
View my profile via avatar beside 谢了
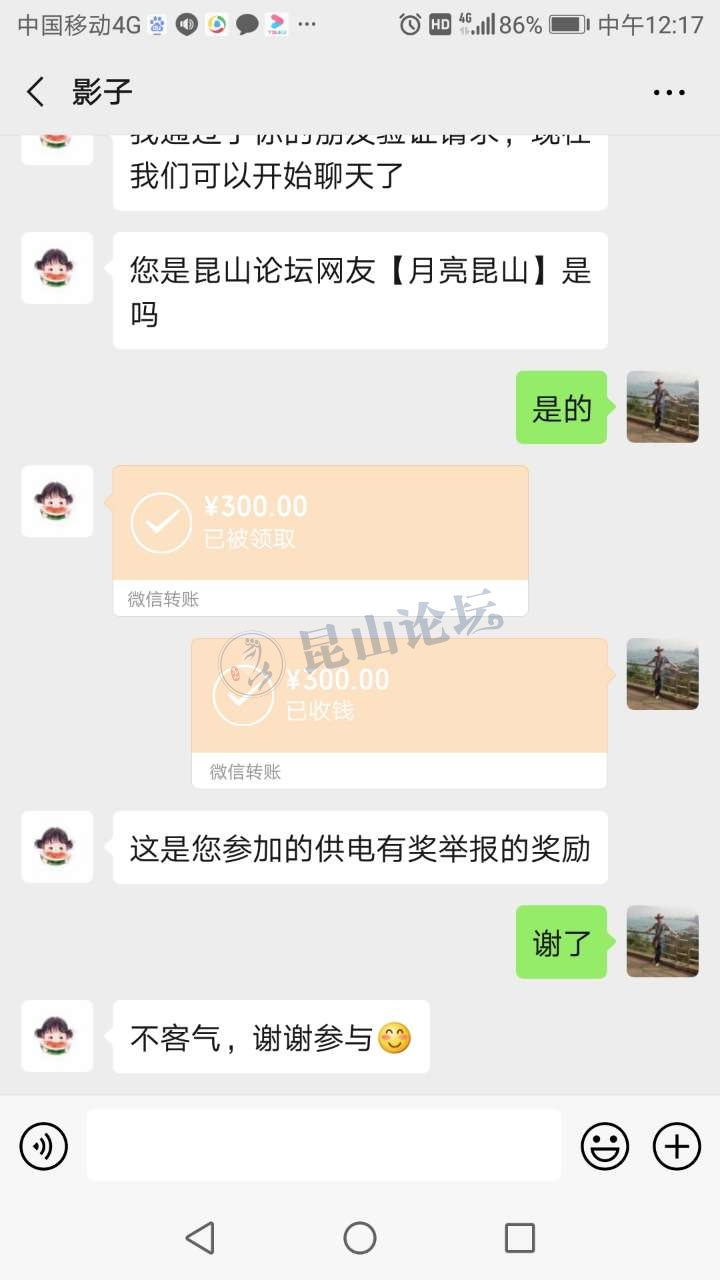tap(662, 941)
